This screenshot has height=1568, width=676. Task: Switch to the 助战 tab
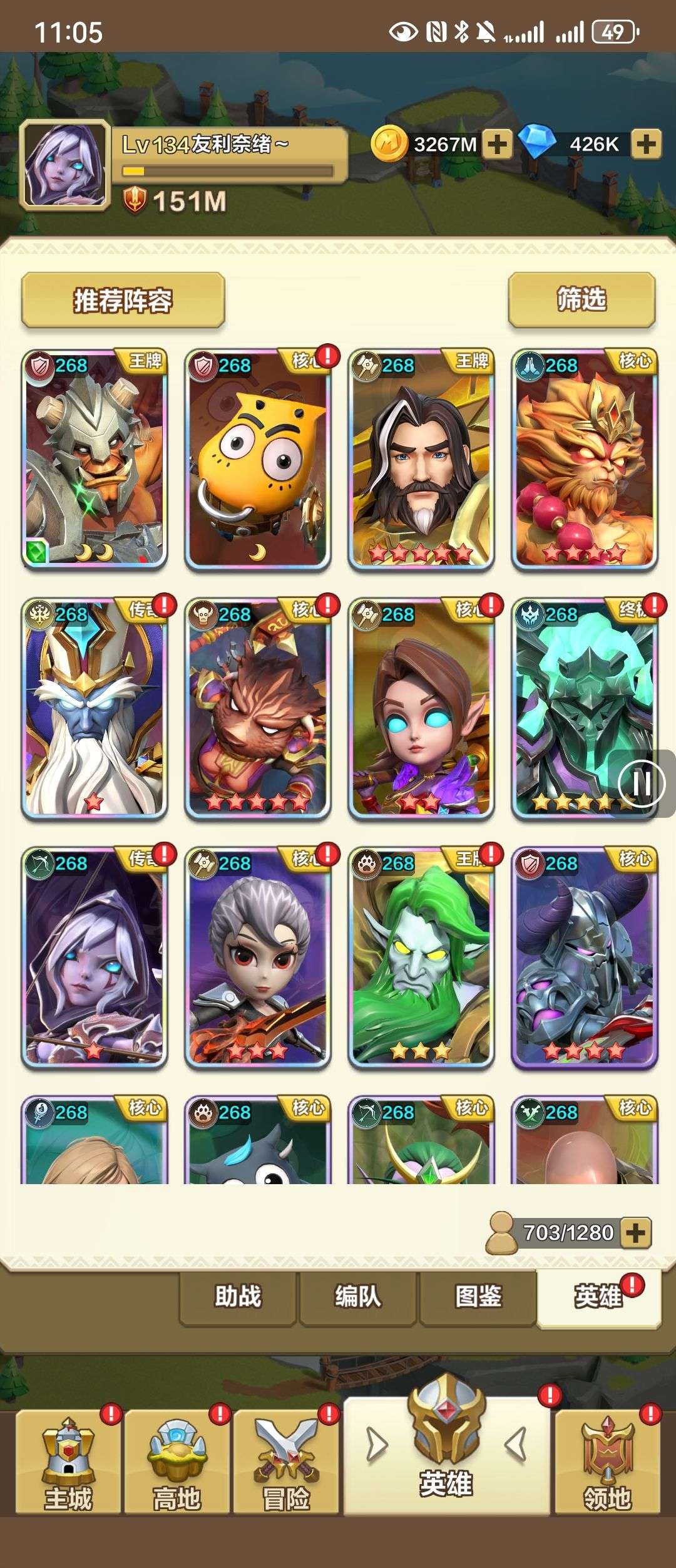point(237,1296)
